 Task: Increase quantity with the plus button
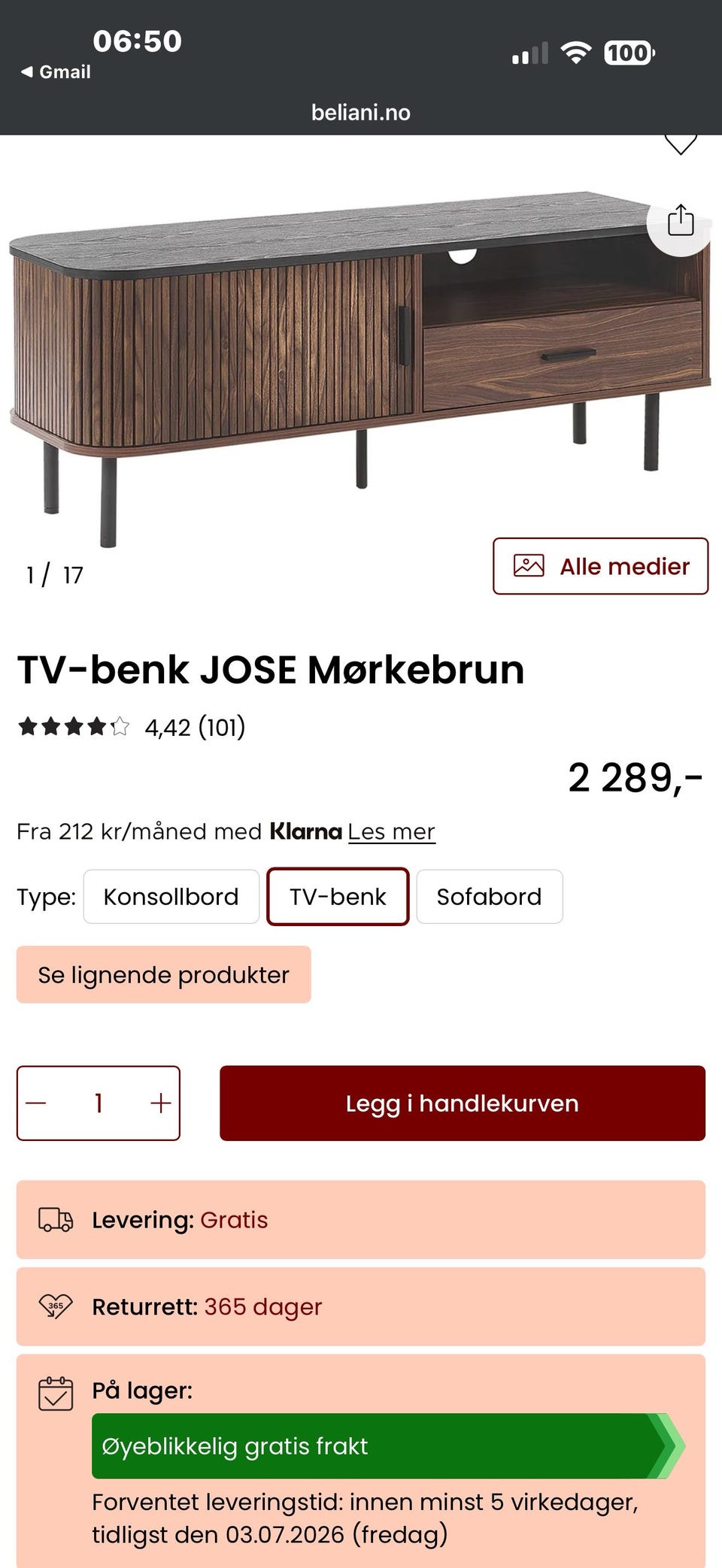(161, 1103)
